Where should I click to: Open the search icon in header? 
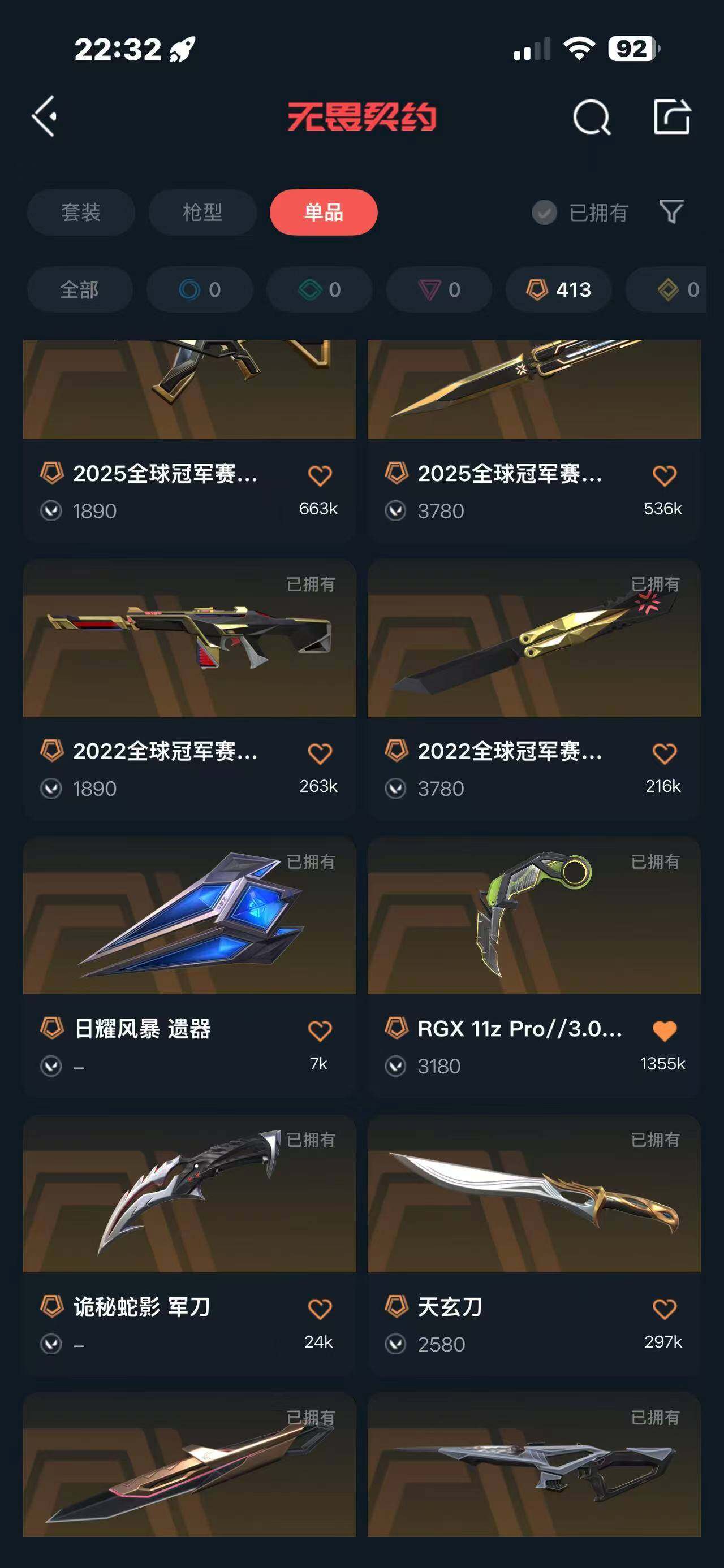[591, 116]
